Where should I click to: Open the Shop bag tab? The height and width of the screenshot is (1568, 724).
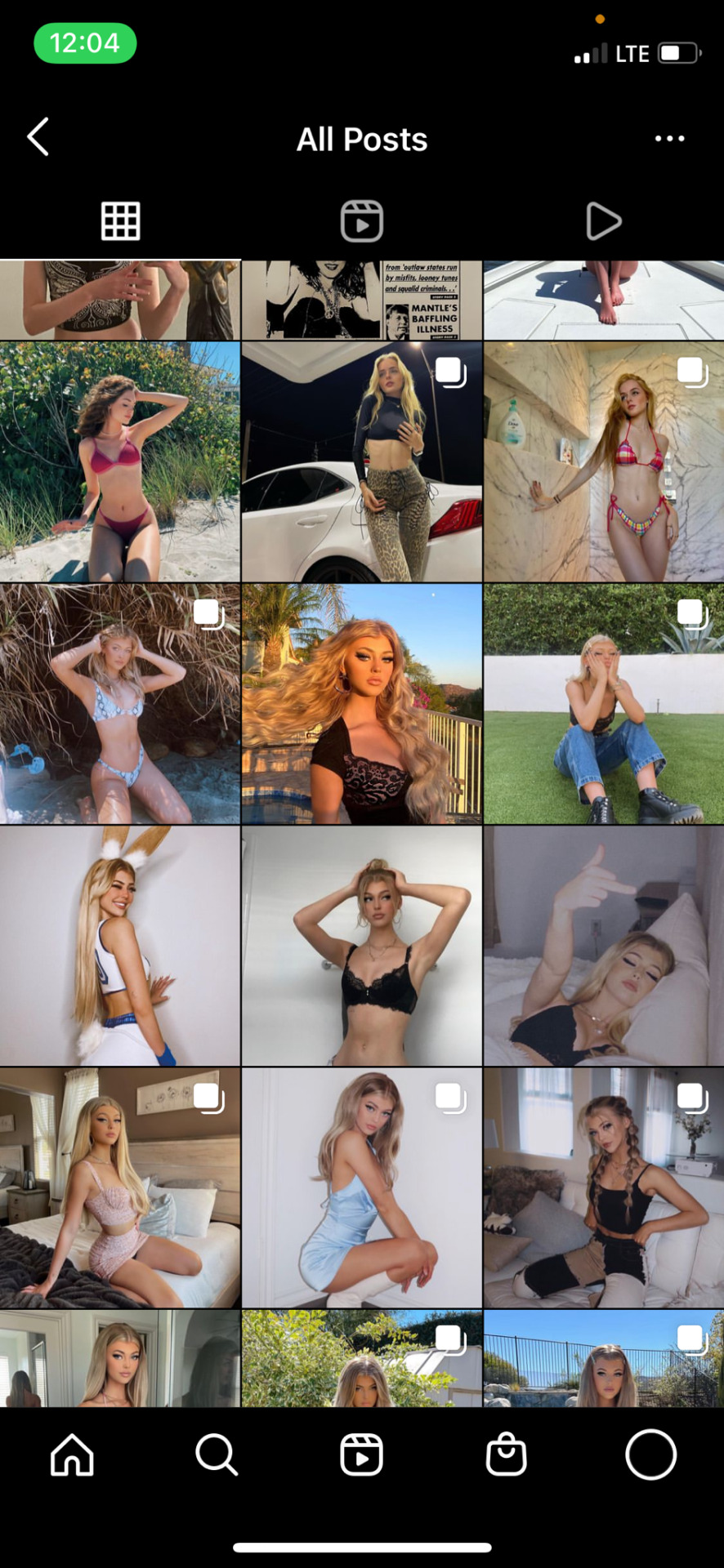[507, 1454]
